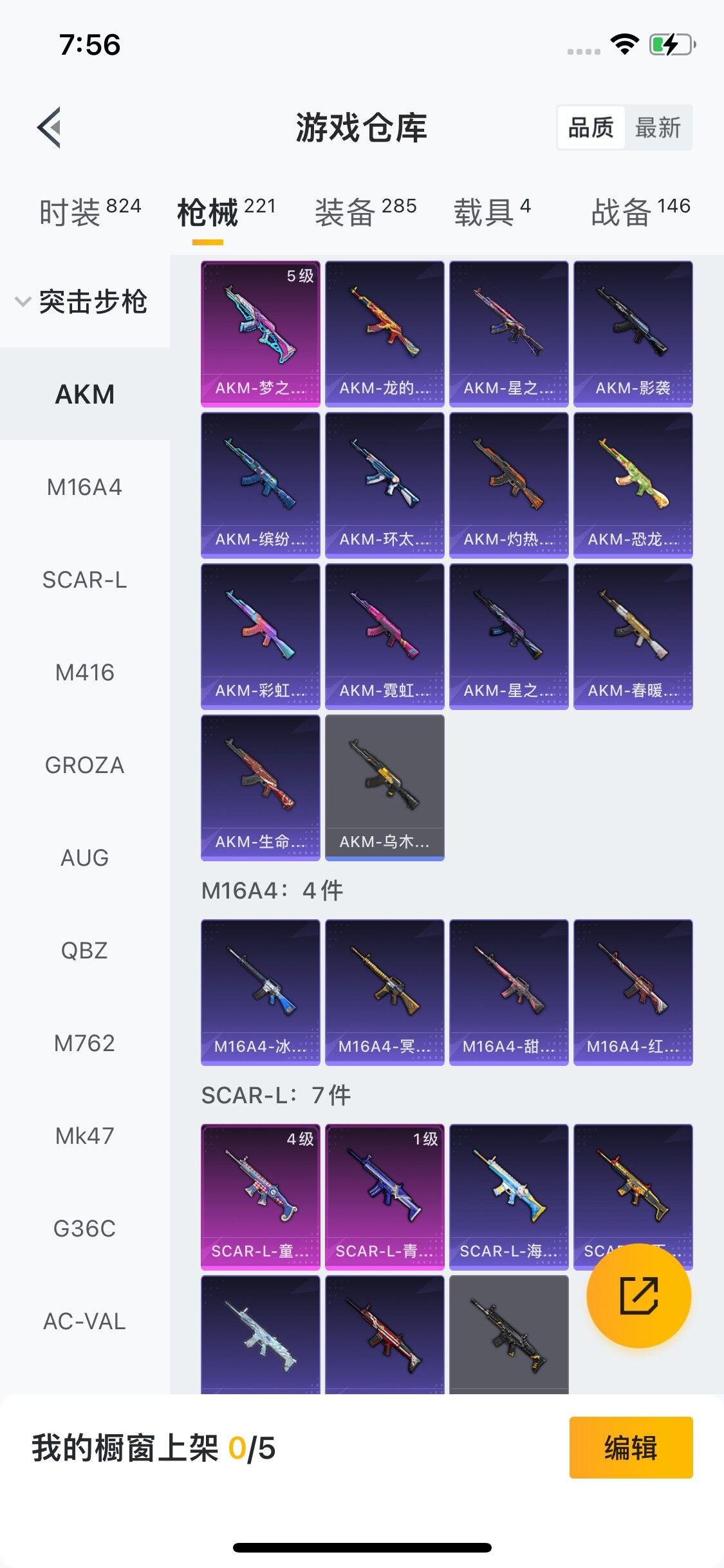Select M416 in the side list

click(x=84, y=673)
